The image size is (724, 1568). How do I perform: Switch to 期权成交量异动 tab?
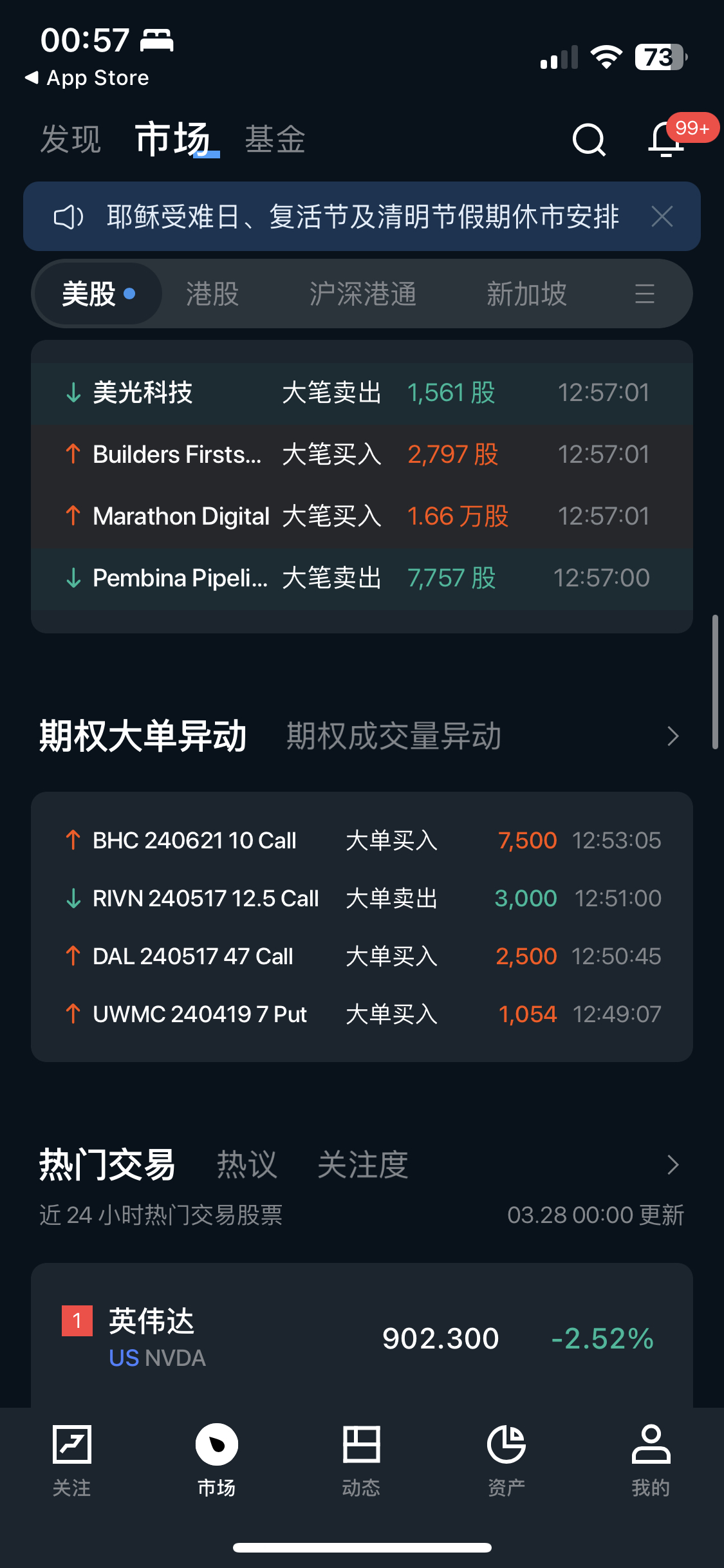pos(393,736)
